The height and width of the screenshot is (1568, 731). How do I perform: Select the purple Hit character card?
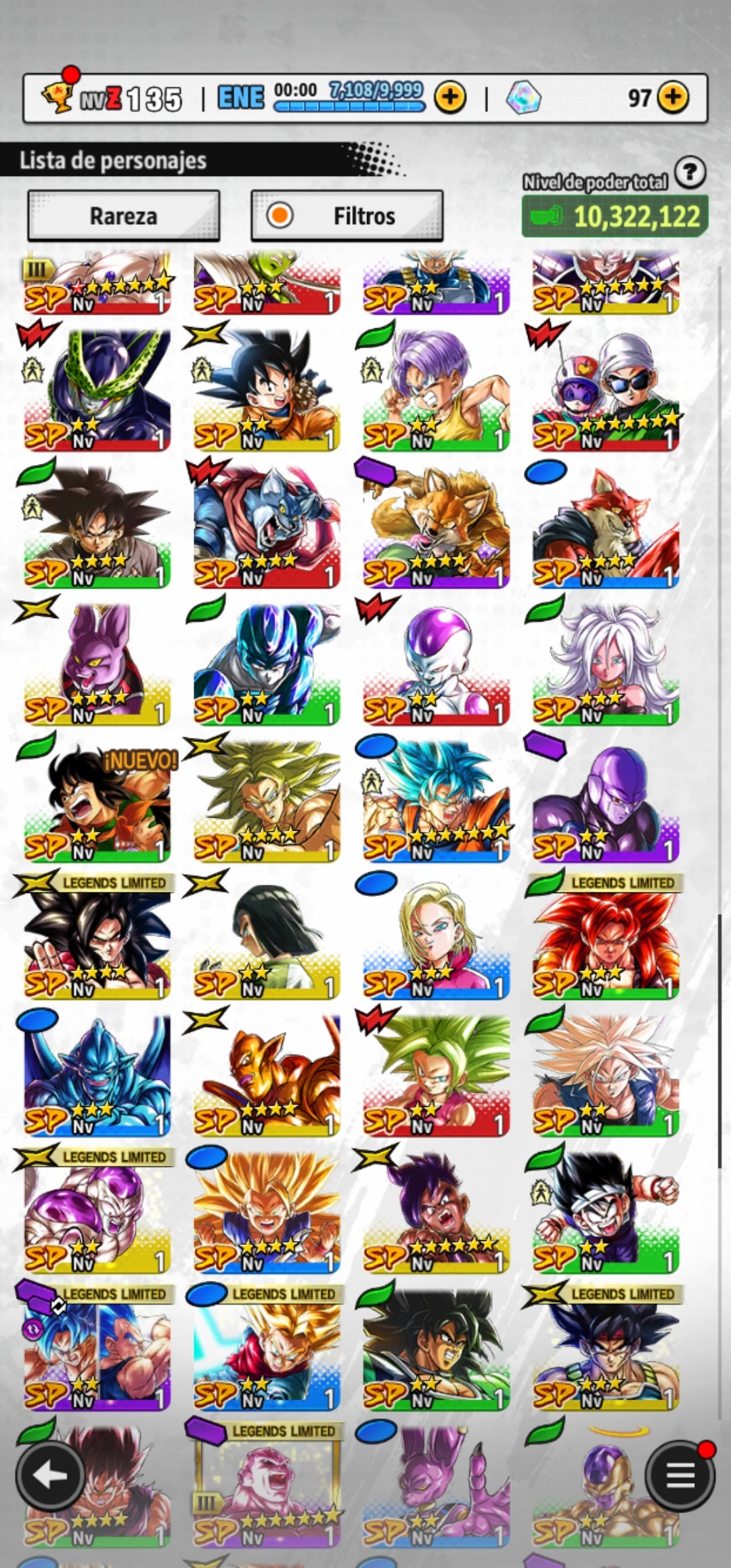coord(605,800)
